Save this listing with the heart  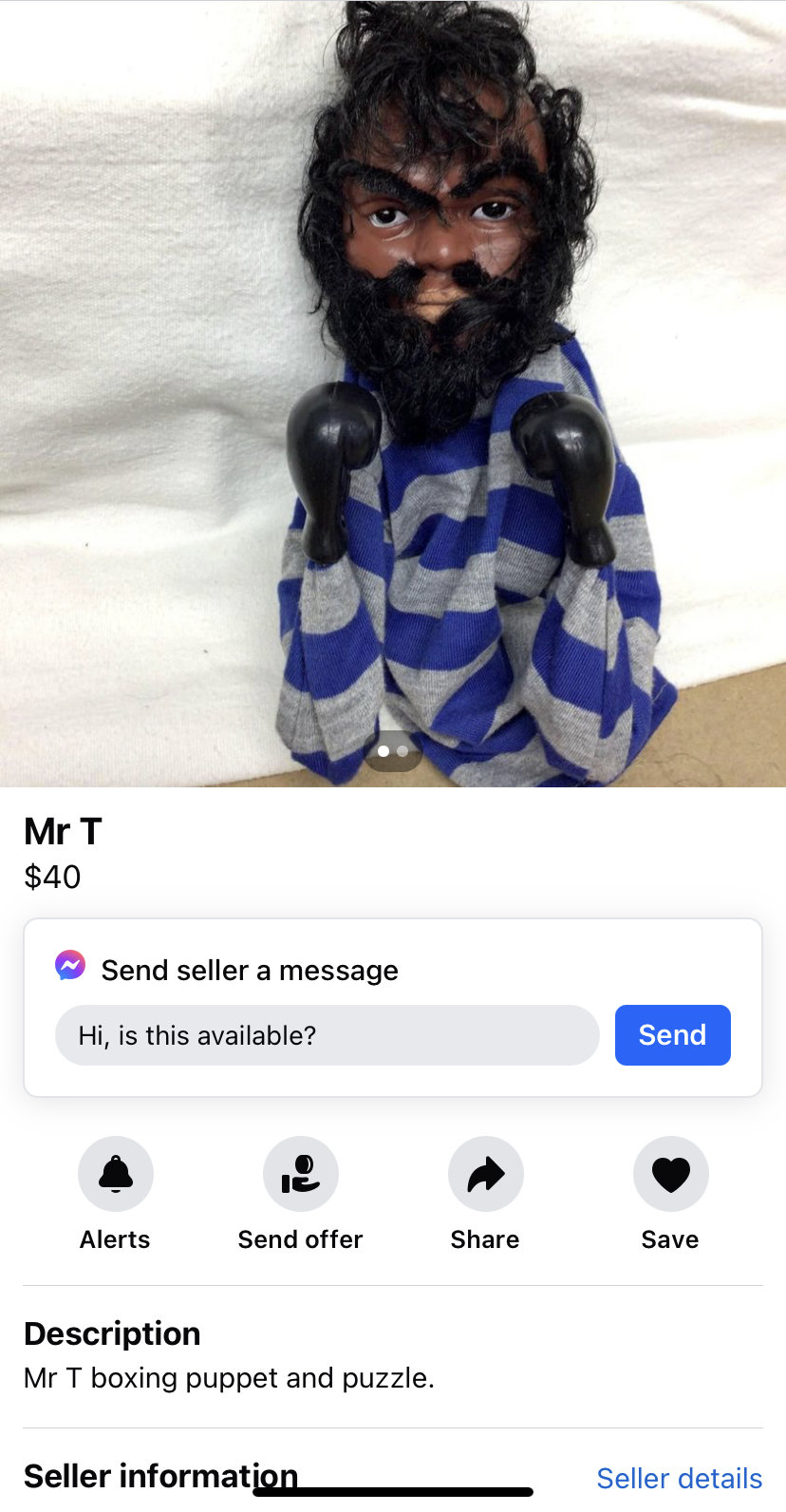tap(670, 1174)
